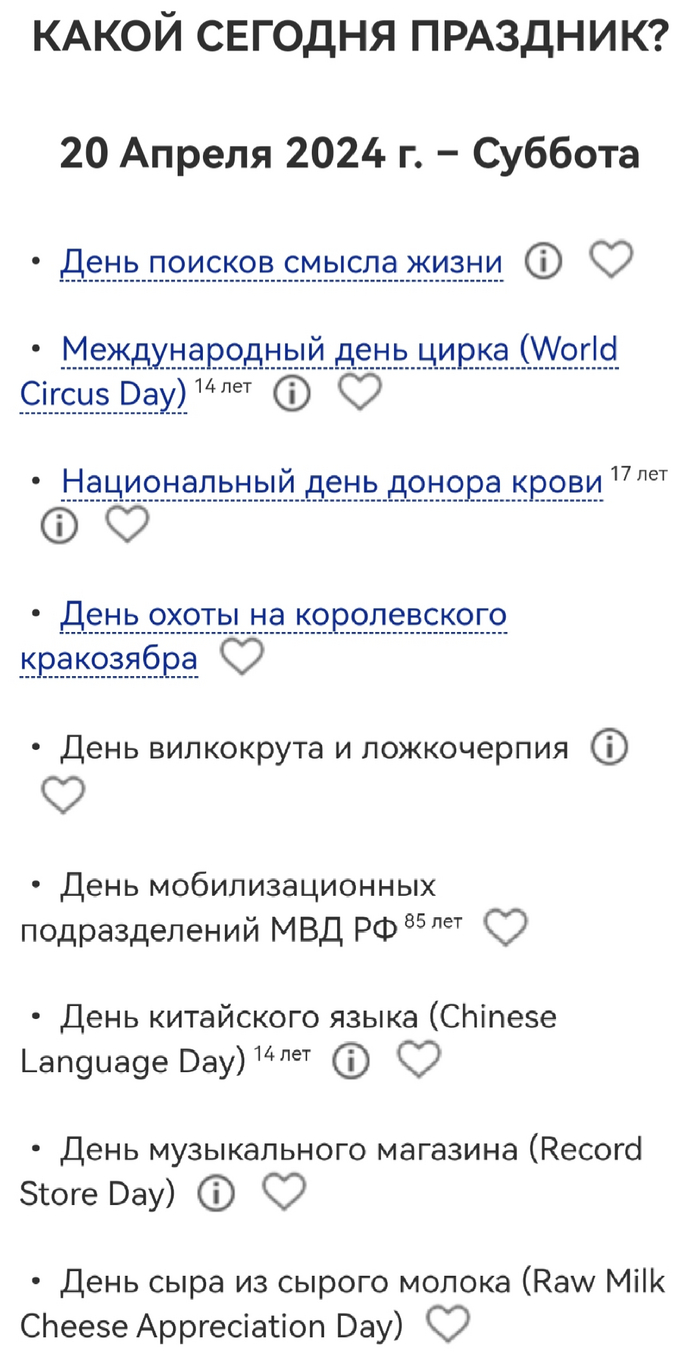
Task: View info on Chinese Language Day
Action: pyautogui.click(x=350, y=1060)
